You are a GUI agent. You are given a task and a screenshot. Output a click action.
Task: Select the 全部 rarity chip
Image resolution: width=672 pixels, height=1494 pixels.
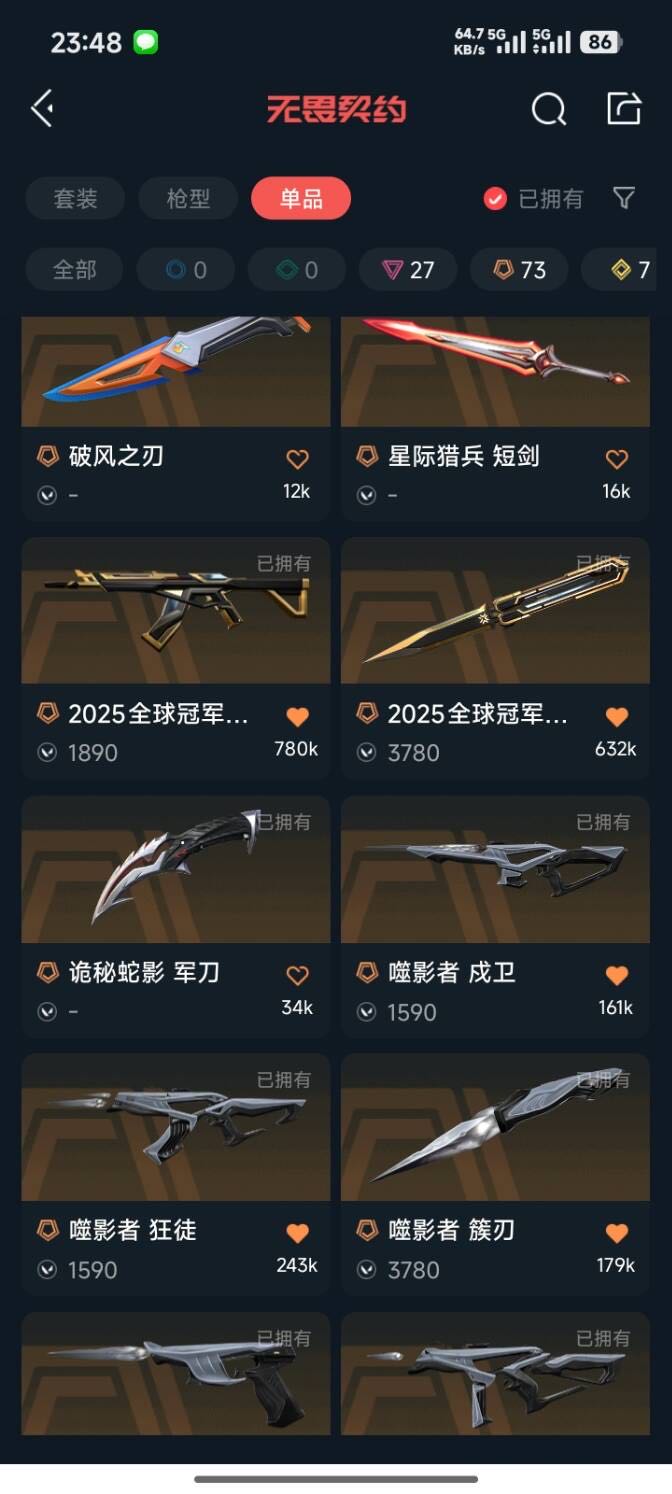(x=75, y=270)
